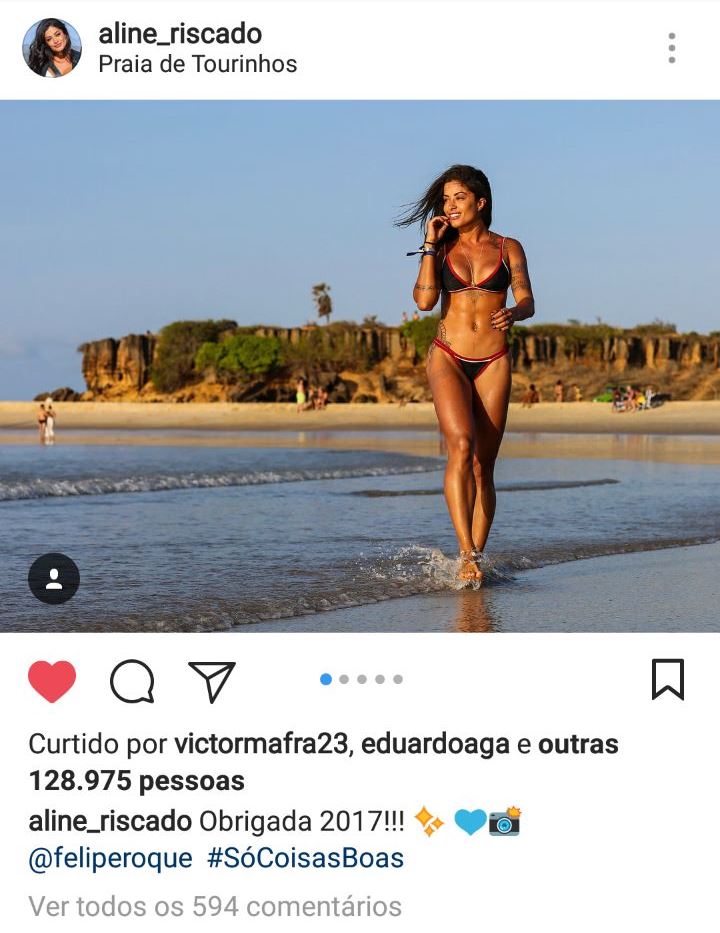Share the post via paper plane icon
The height and width of the screenshot is (933, 720).
tap(212, 682)
